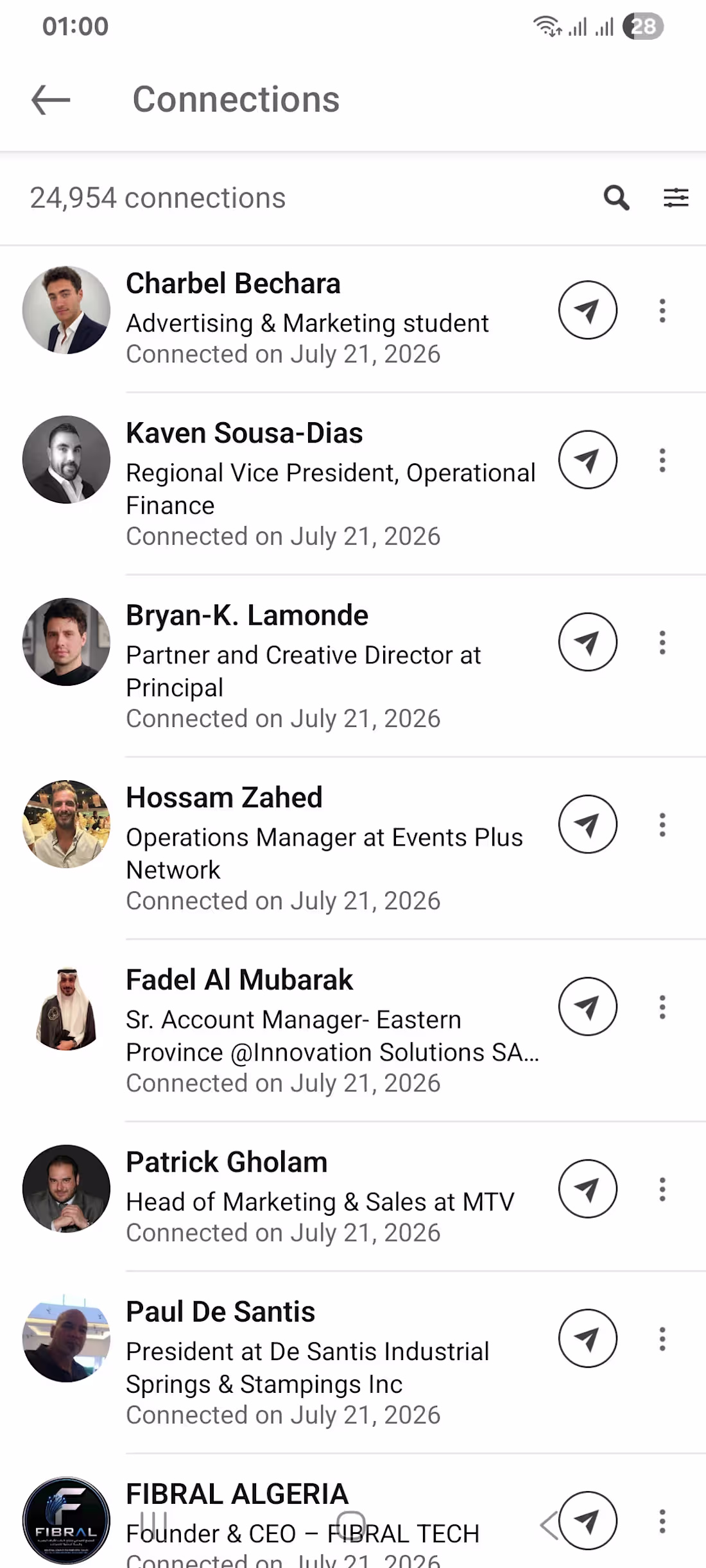Message Patrick Gholam

tap(588, 1188)
